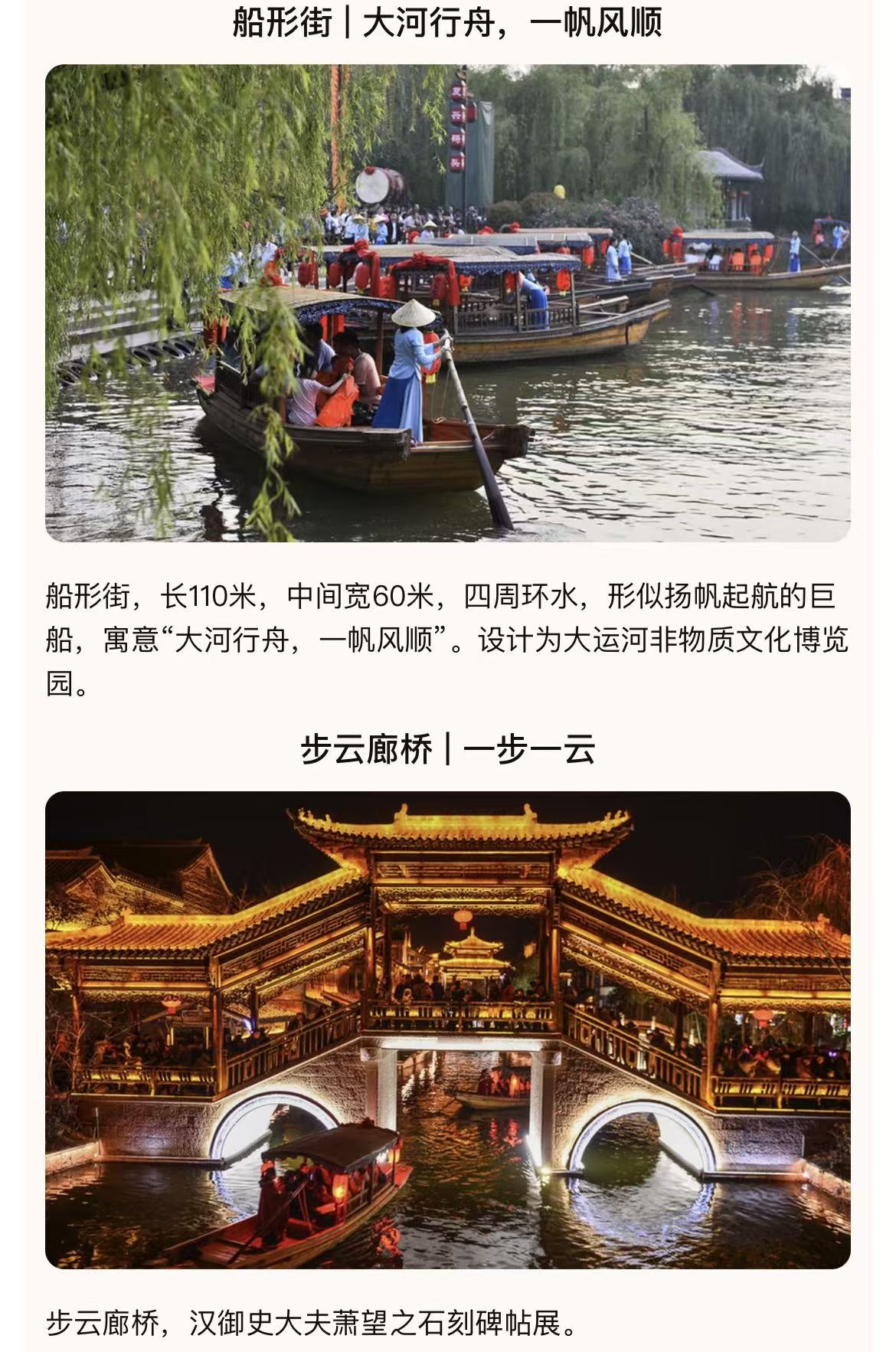Screen dimensions: 896x1352
Task: Open the boat street canal photo
Action: coord(447,303)
